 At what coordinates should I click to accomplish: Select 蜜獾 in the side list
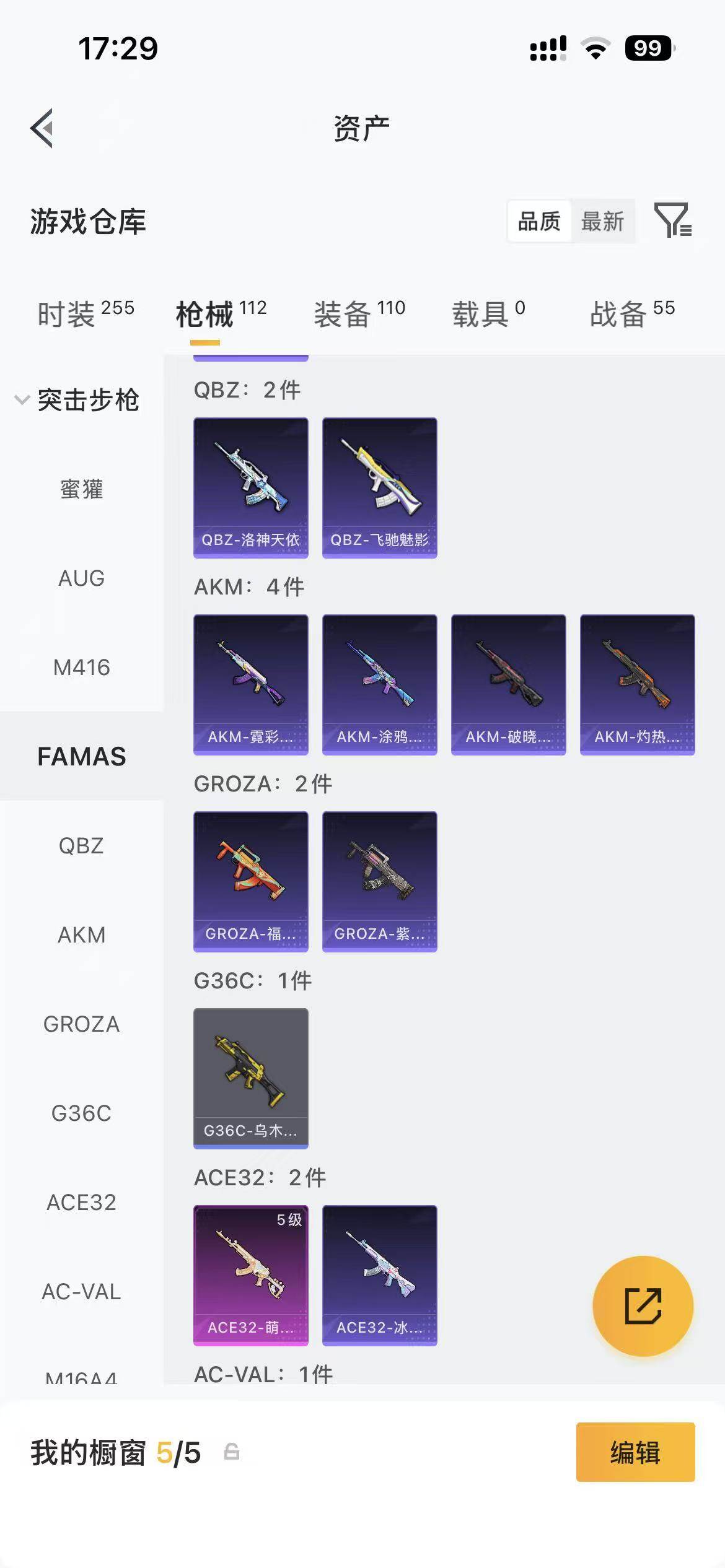click(81, 489)
